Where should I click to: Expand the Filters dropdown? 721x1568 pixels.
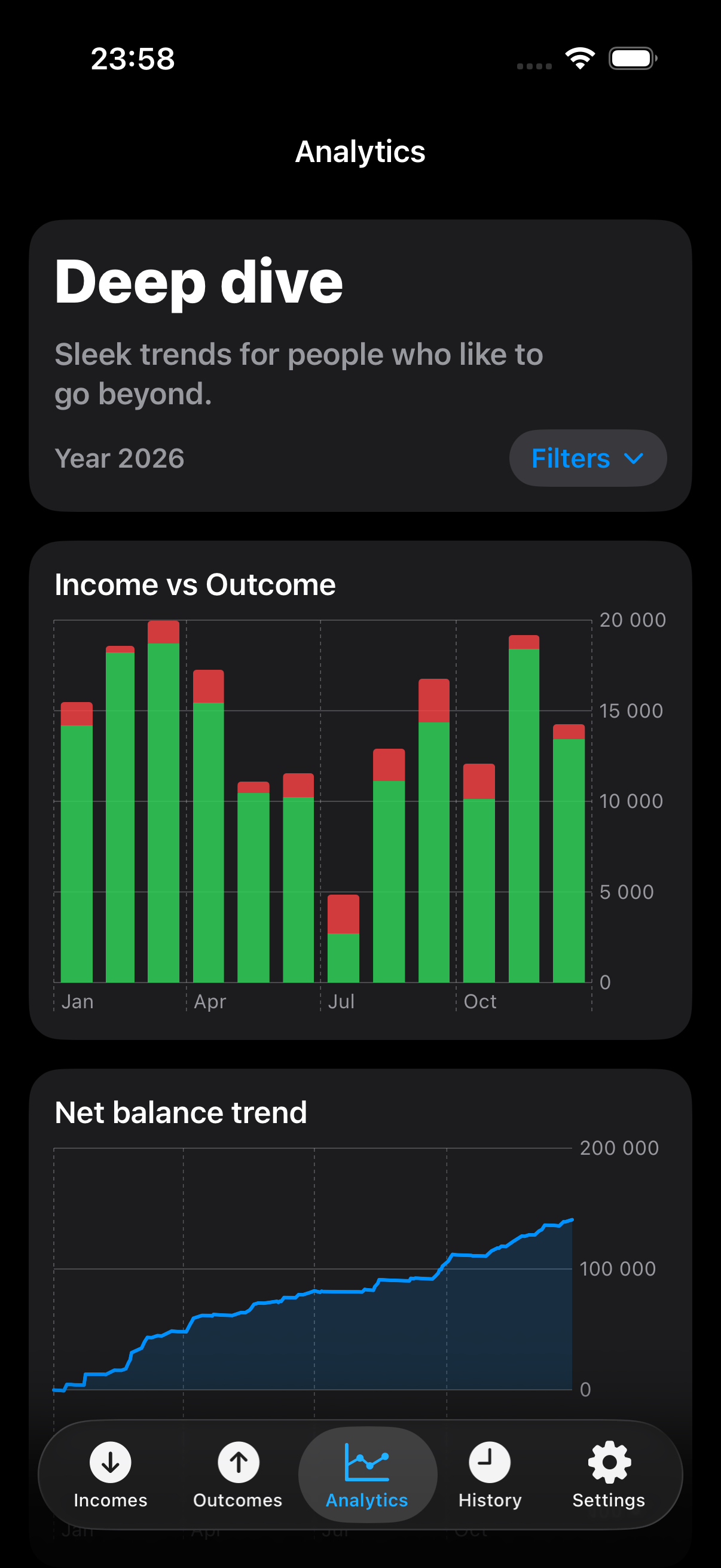[x=587, y=458]
